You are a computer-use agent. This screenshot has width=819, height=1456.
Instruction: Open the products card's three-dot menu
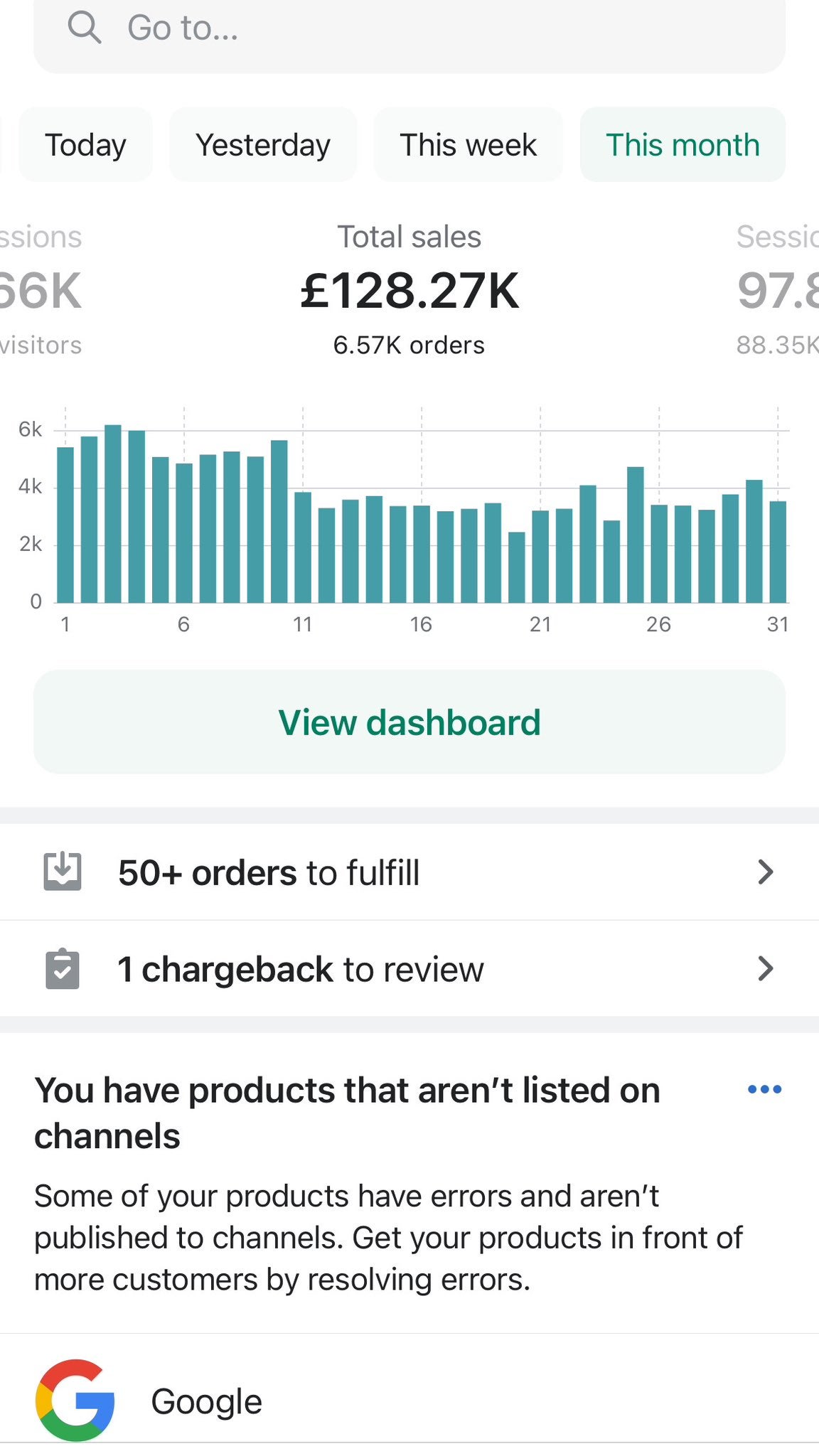(x=764, y=1089)
